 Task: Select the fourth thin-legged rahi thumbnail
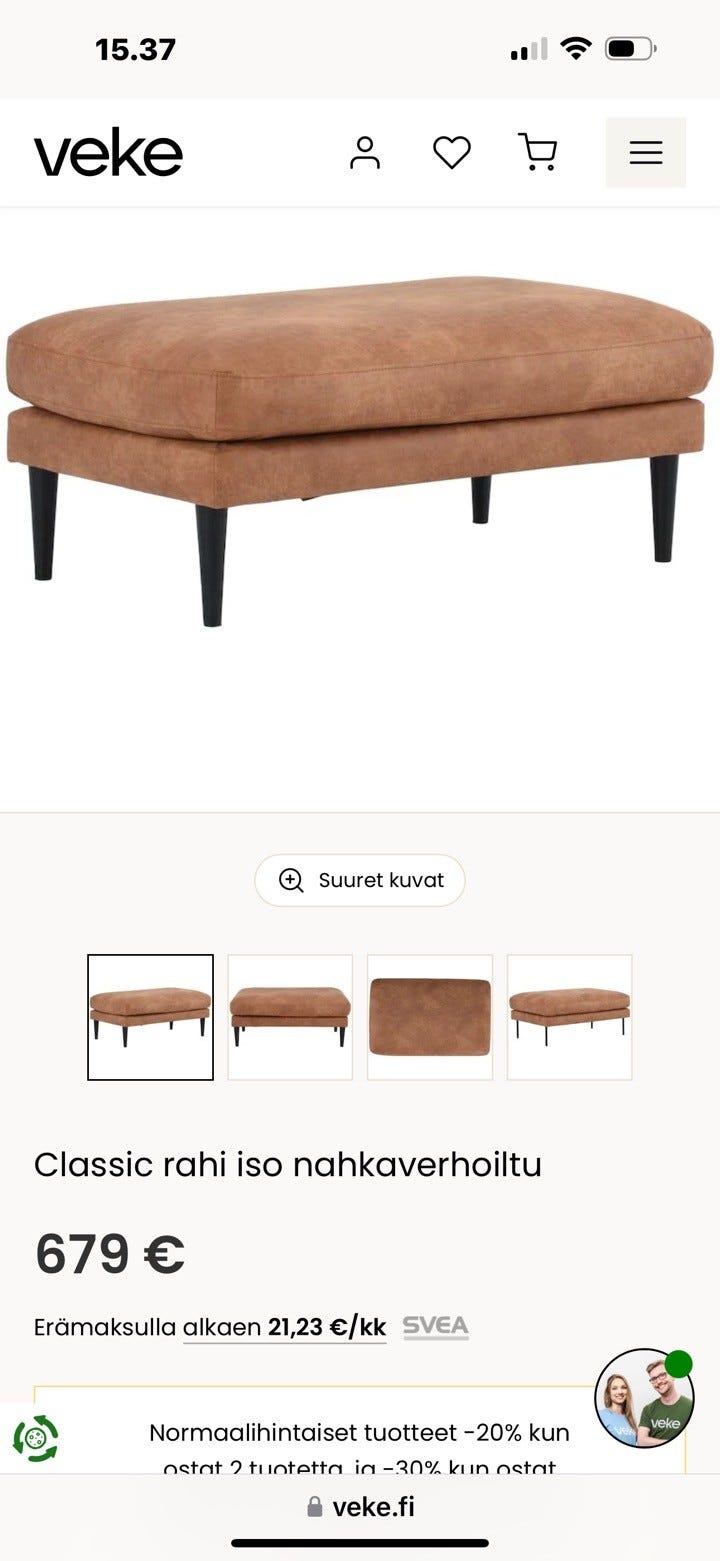point(570,1017)
